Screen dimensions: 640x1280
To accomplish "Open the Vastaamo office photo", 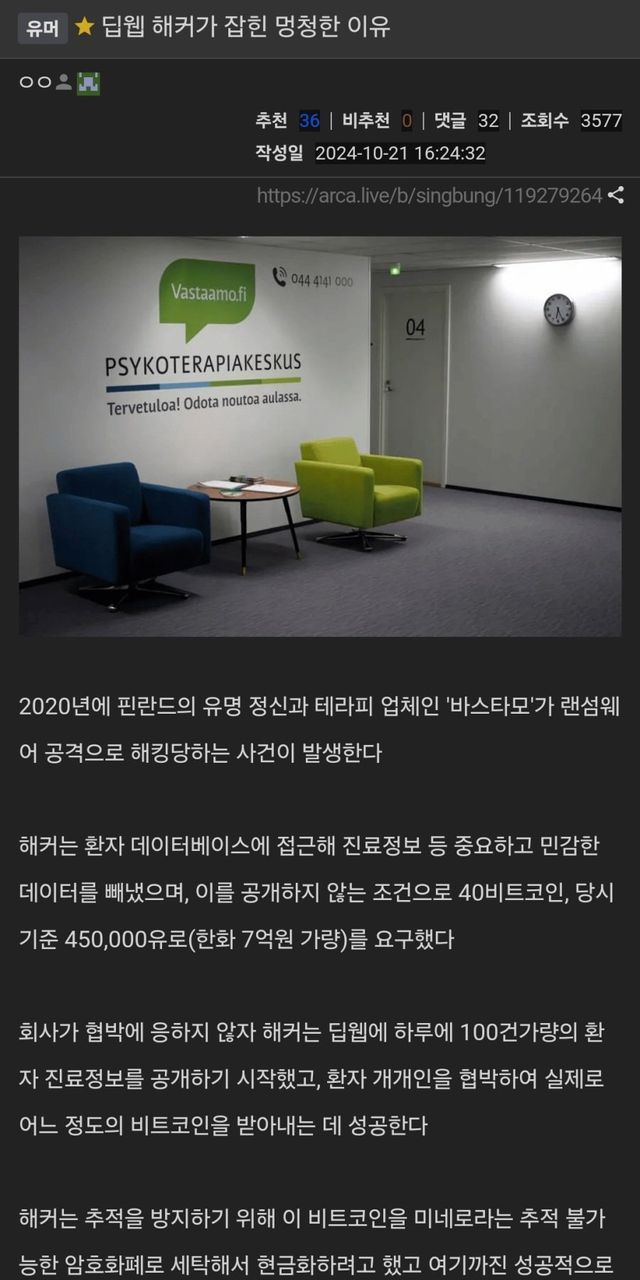I will coord(320,436).
